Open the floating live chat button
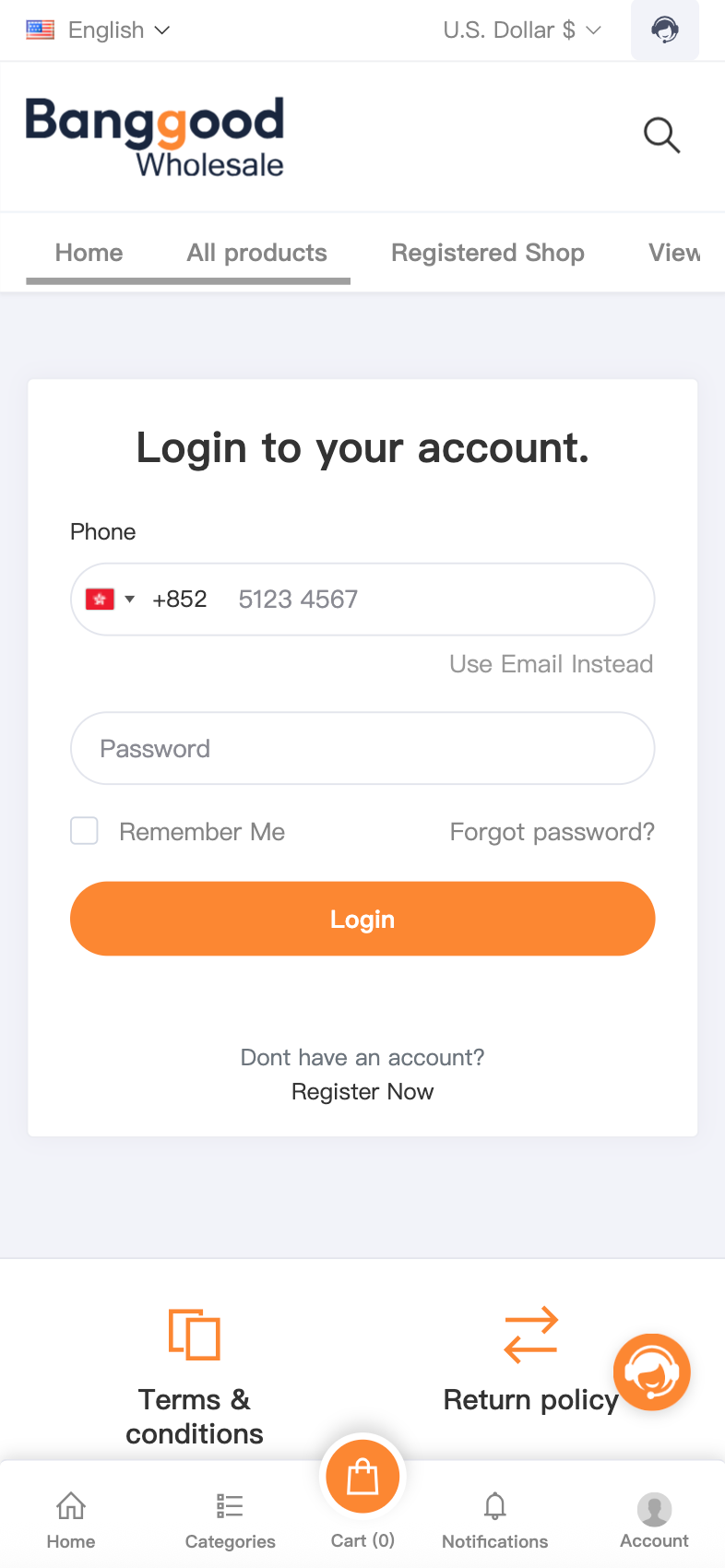The image size is (725, 1568). click(651, 1372)
